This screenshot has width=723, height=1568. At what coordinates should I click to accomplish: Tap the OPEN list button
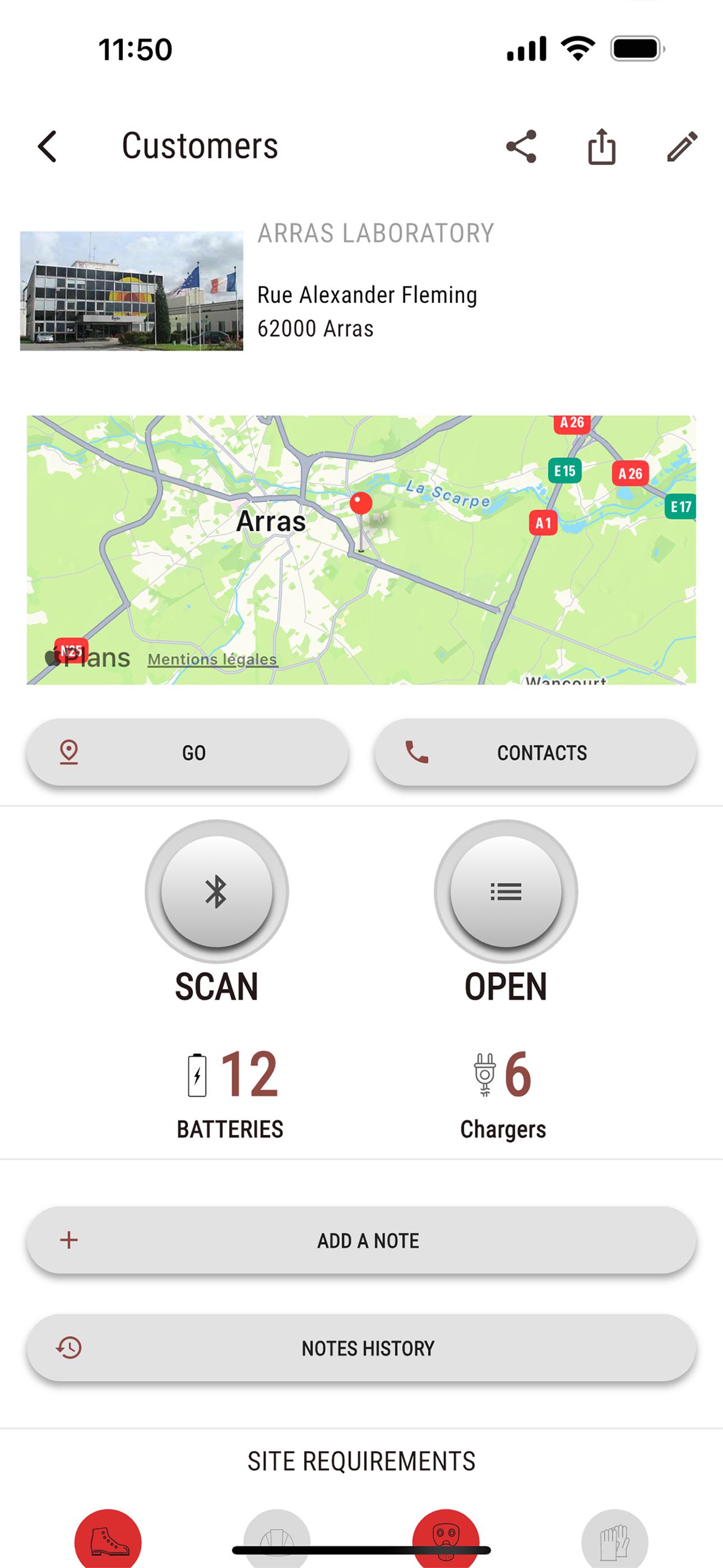(506, 892)
